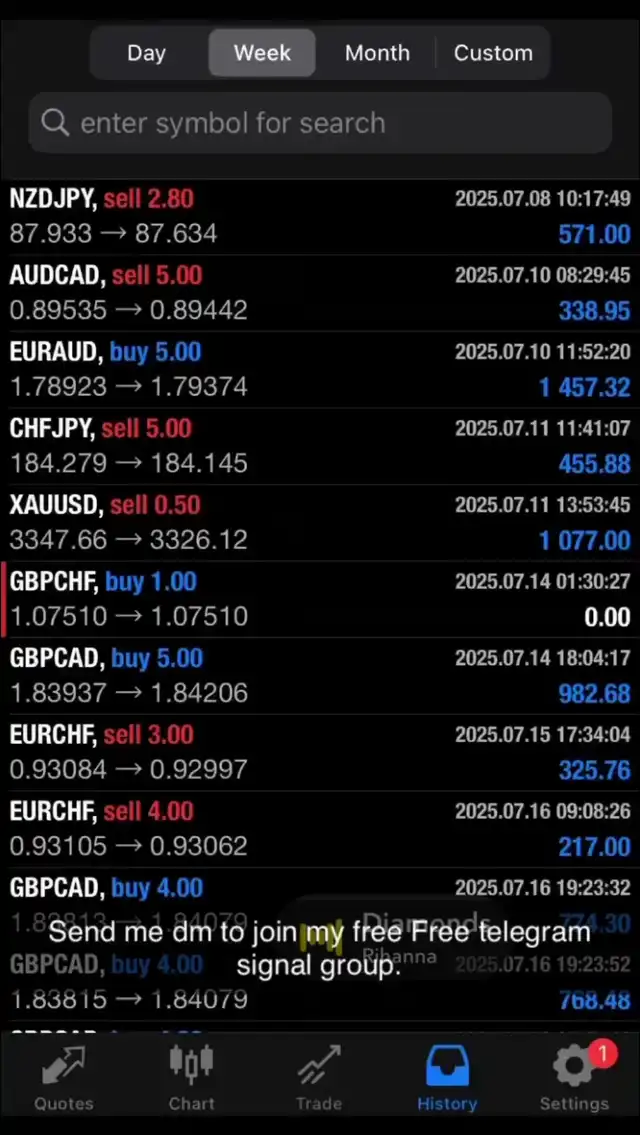Open the NZDJPY sell 2.80 trade
Screen dimensions: 640x1135
pos(320,216)
